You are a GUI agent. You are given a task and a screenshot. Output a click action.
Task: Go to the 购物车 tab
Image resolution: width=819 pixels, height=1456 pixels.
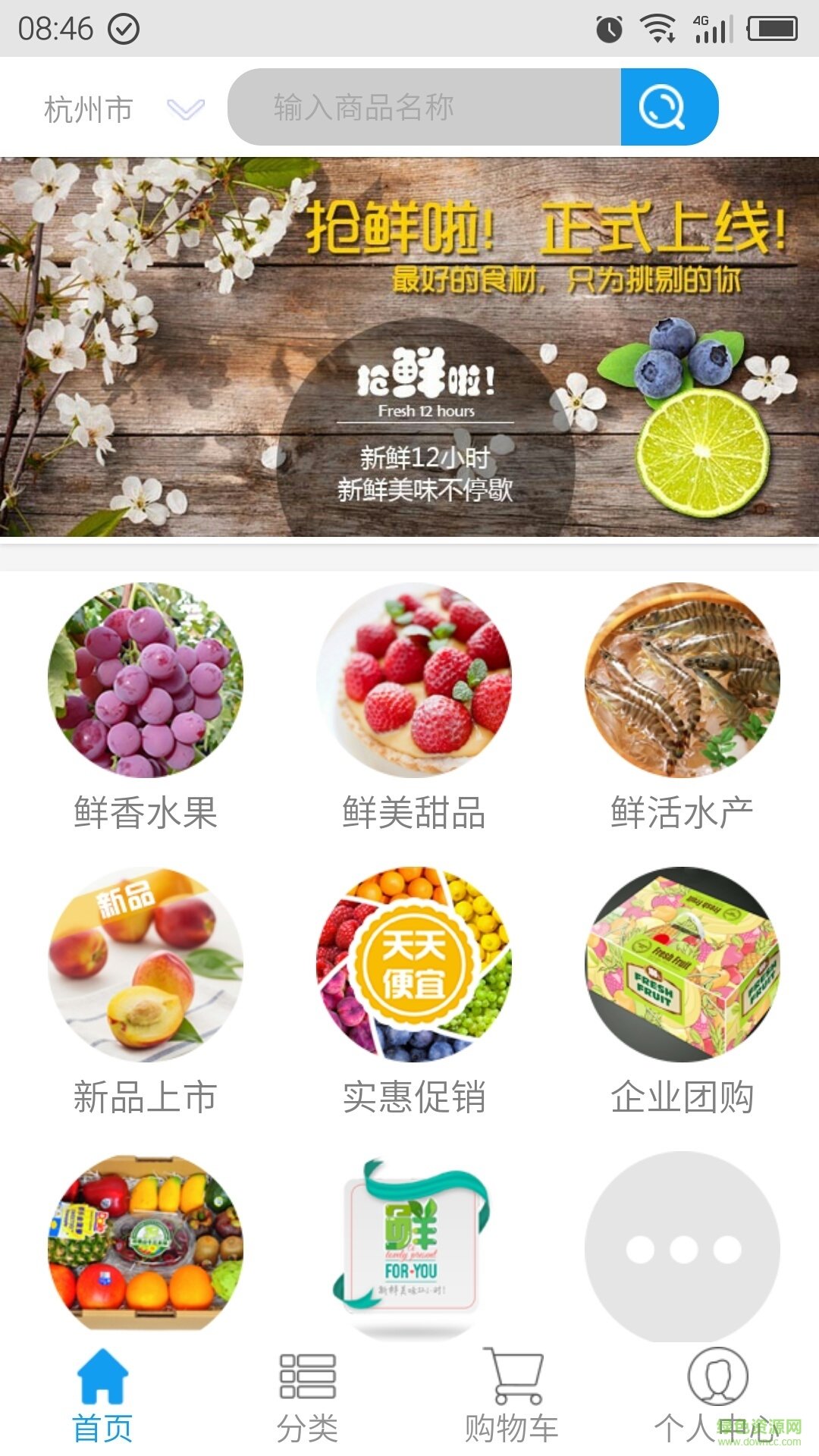click(512, 1397)
